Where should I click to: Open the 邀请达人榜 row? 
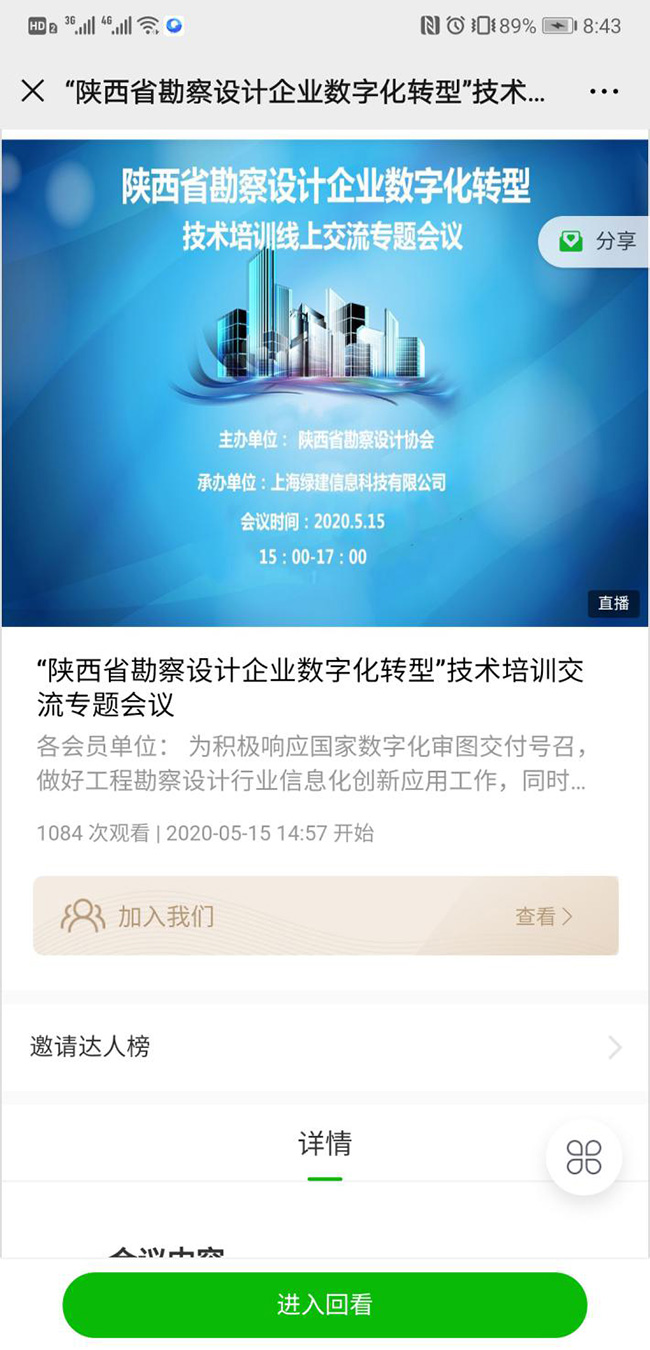point(325,1047)
